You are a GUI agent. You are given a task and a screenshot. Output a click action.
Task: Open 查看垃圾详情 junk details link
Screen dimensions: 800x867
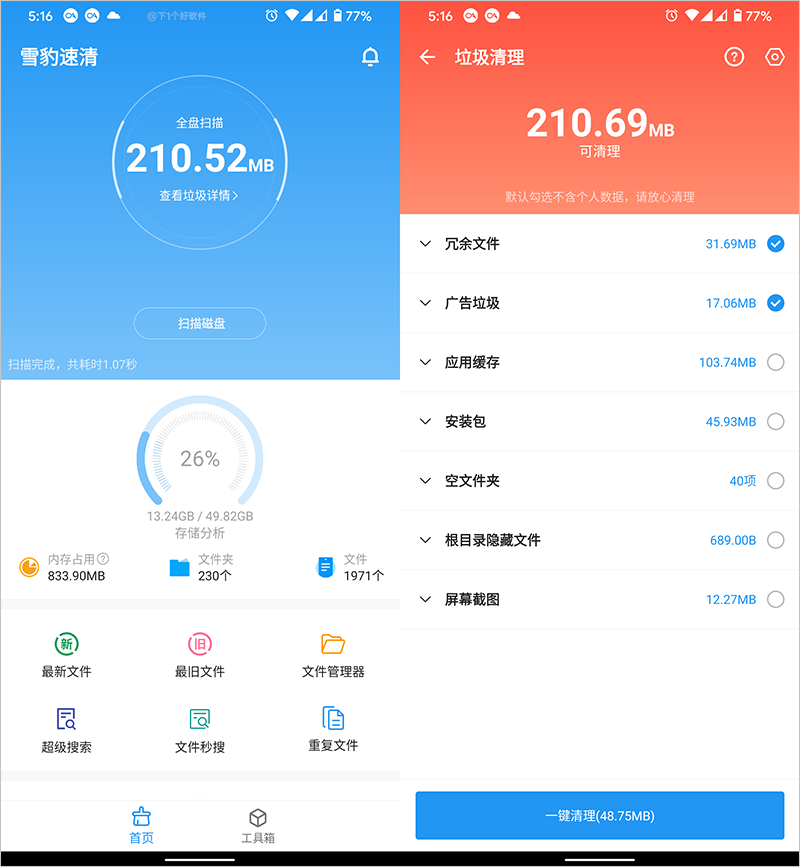[199, 196]
